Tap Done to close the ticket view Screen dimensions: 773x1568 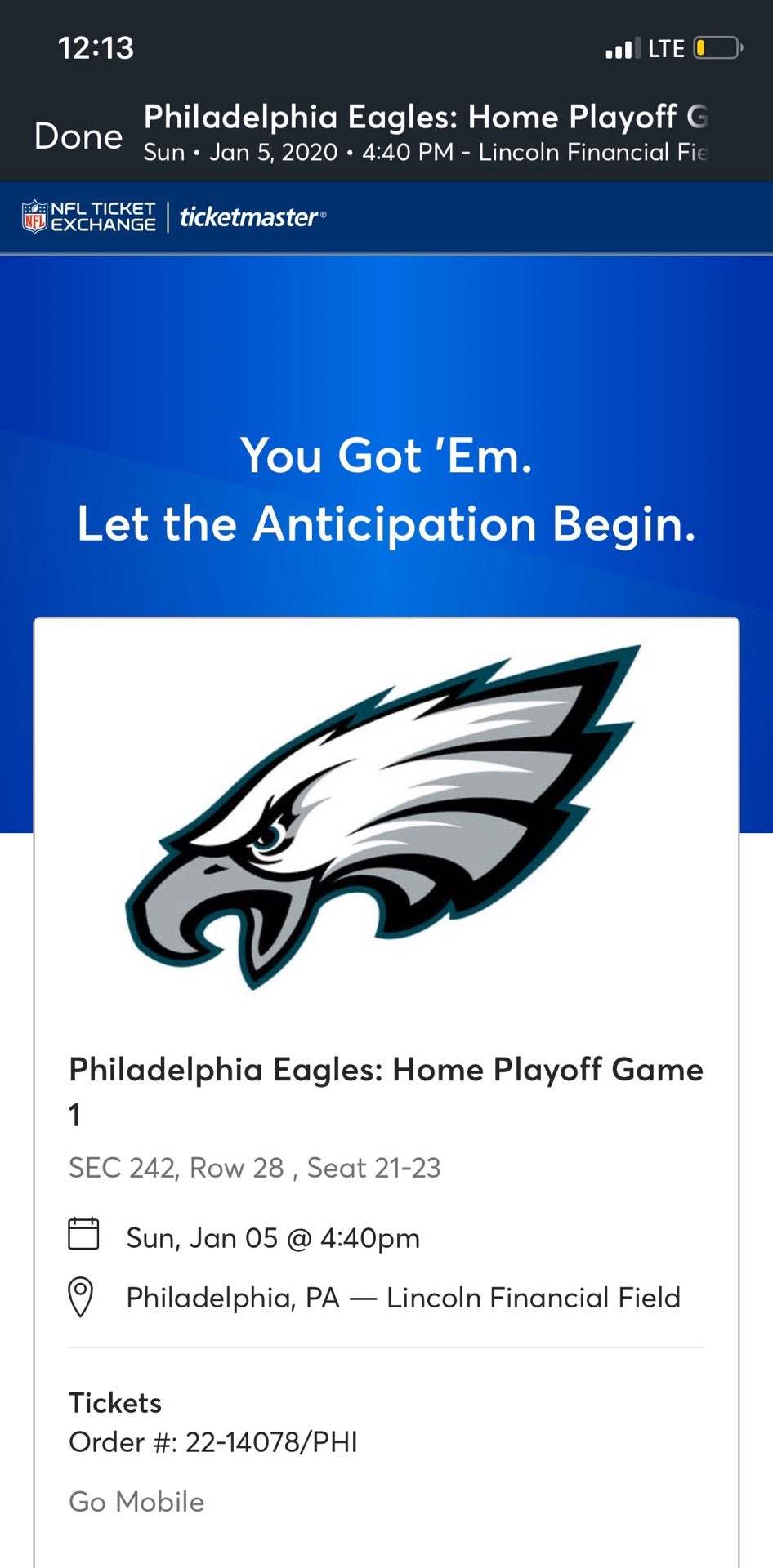click(78, 136)
